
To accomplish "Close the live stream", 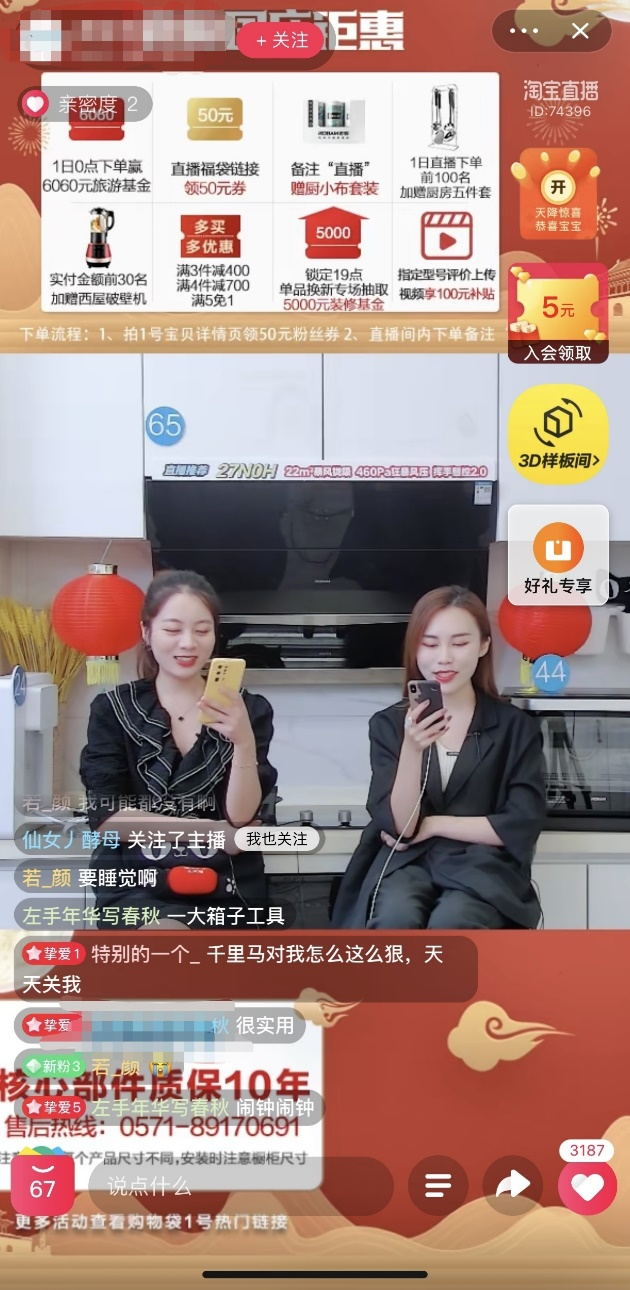I will click(x=580, y=31).
